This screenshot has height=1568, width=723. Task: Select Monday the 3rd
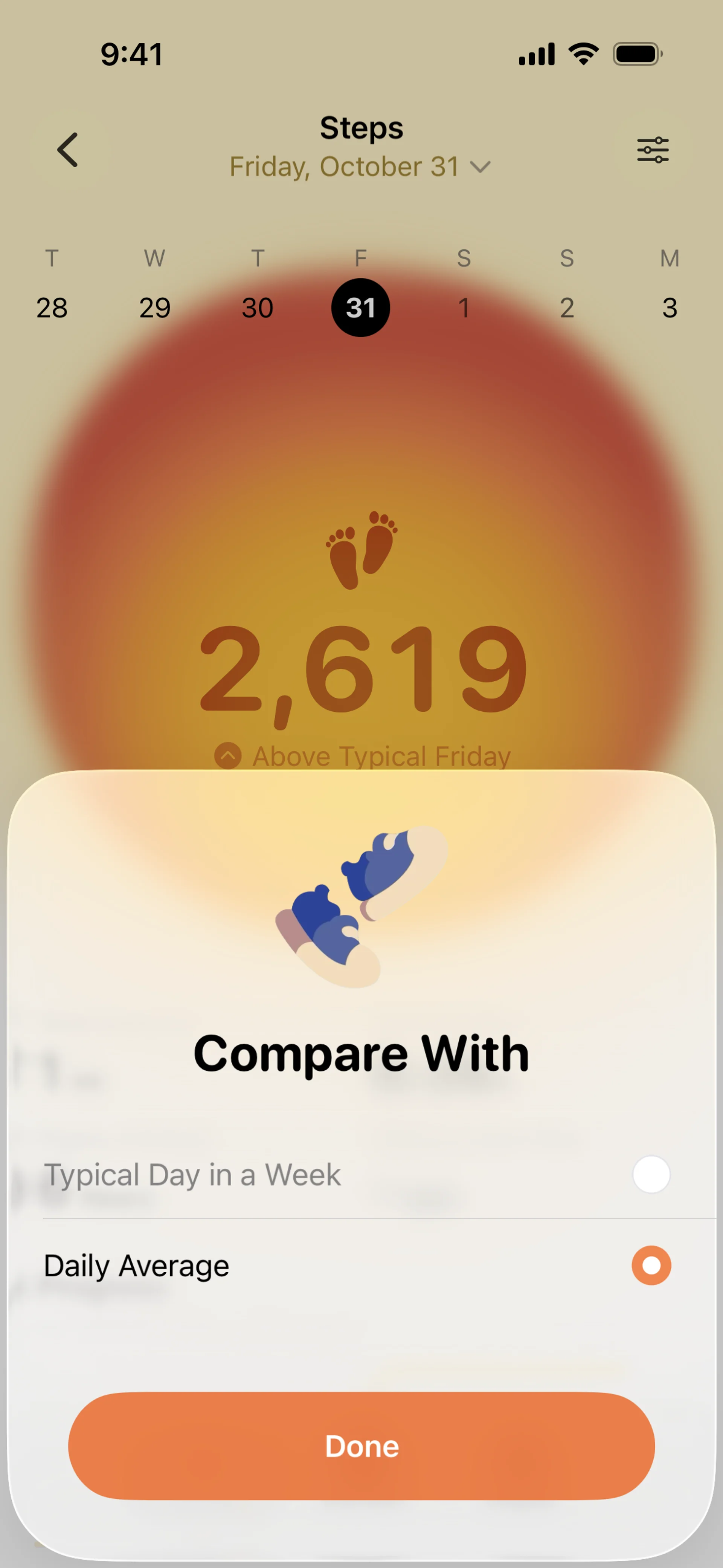670,307
